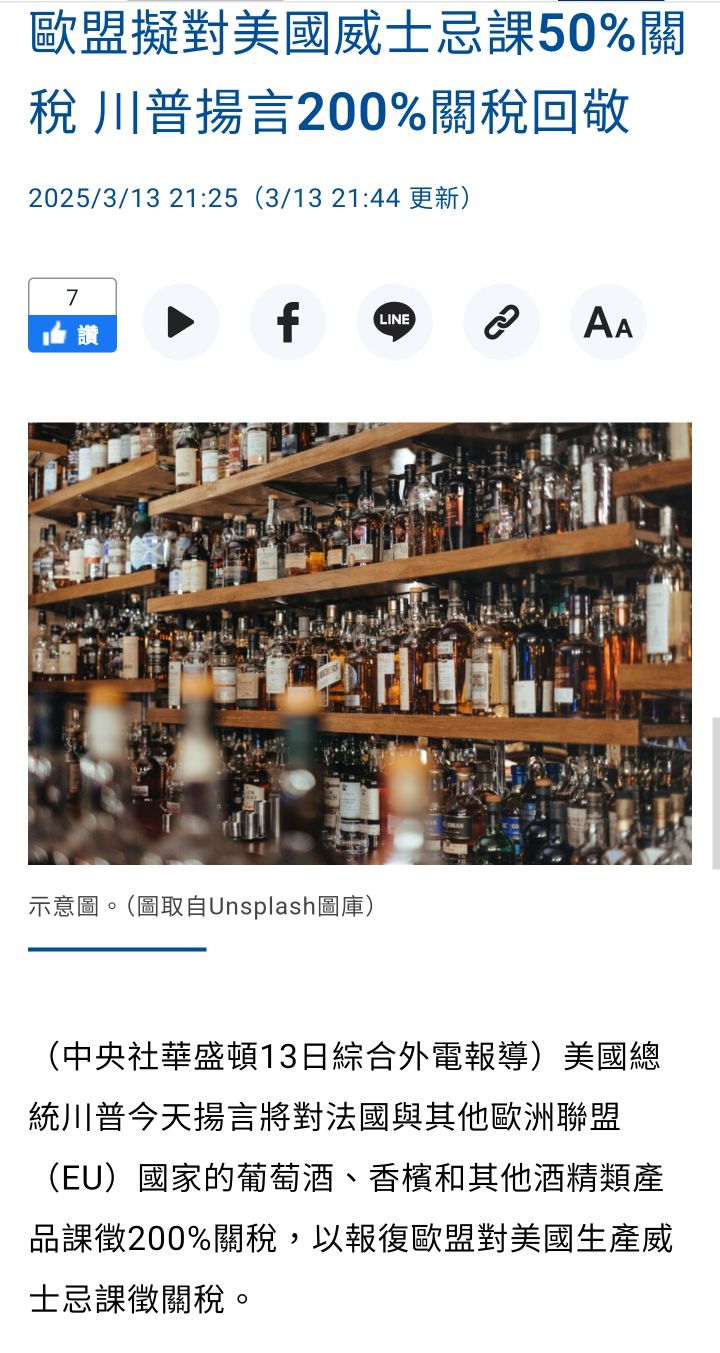Play the audio version of the article

[180, 322]
